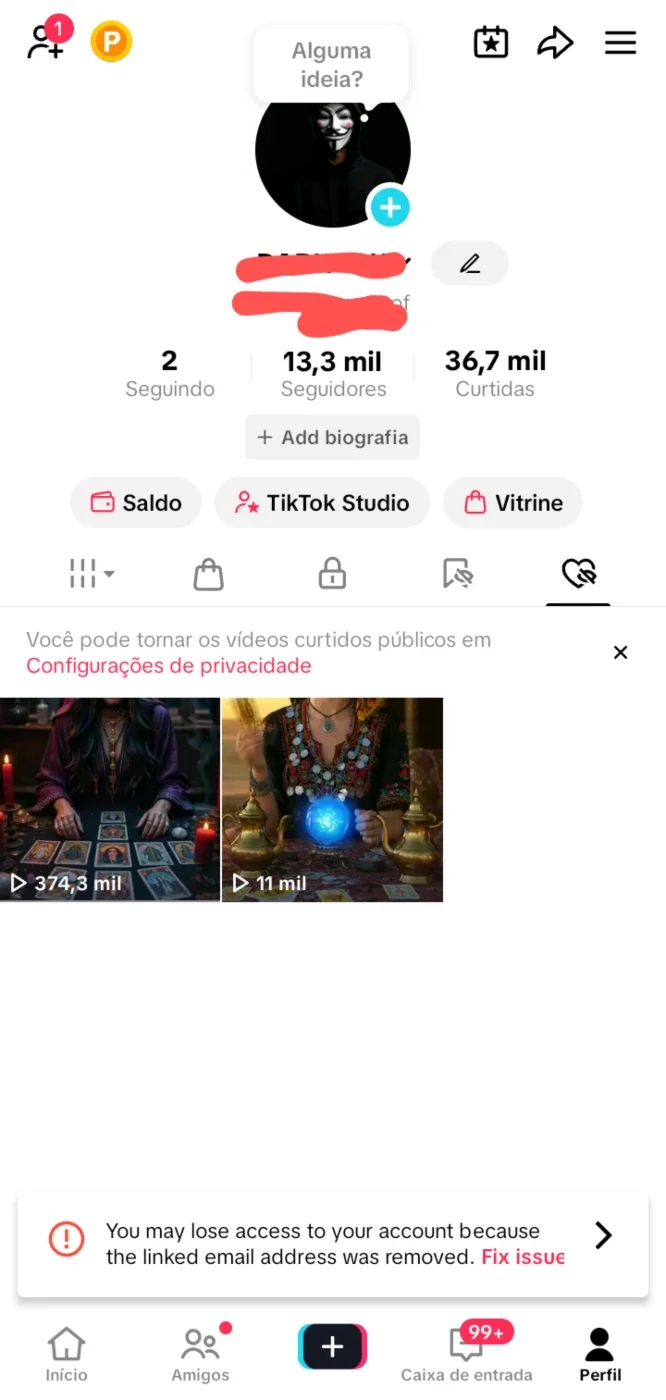The width and height of the screenshot is (666, 1400).
Task: Go to the Início tab
Action: (x=66, y=1355)
